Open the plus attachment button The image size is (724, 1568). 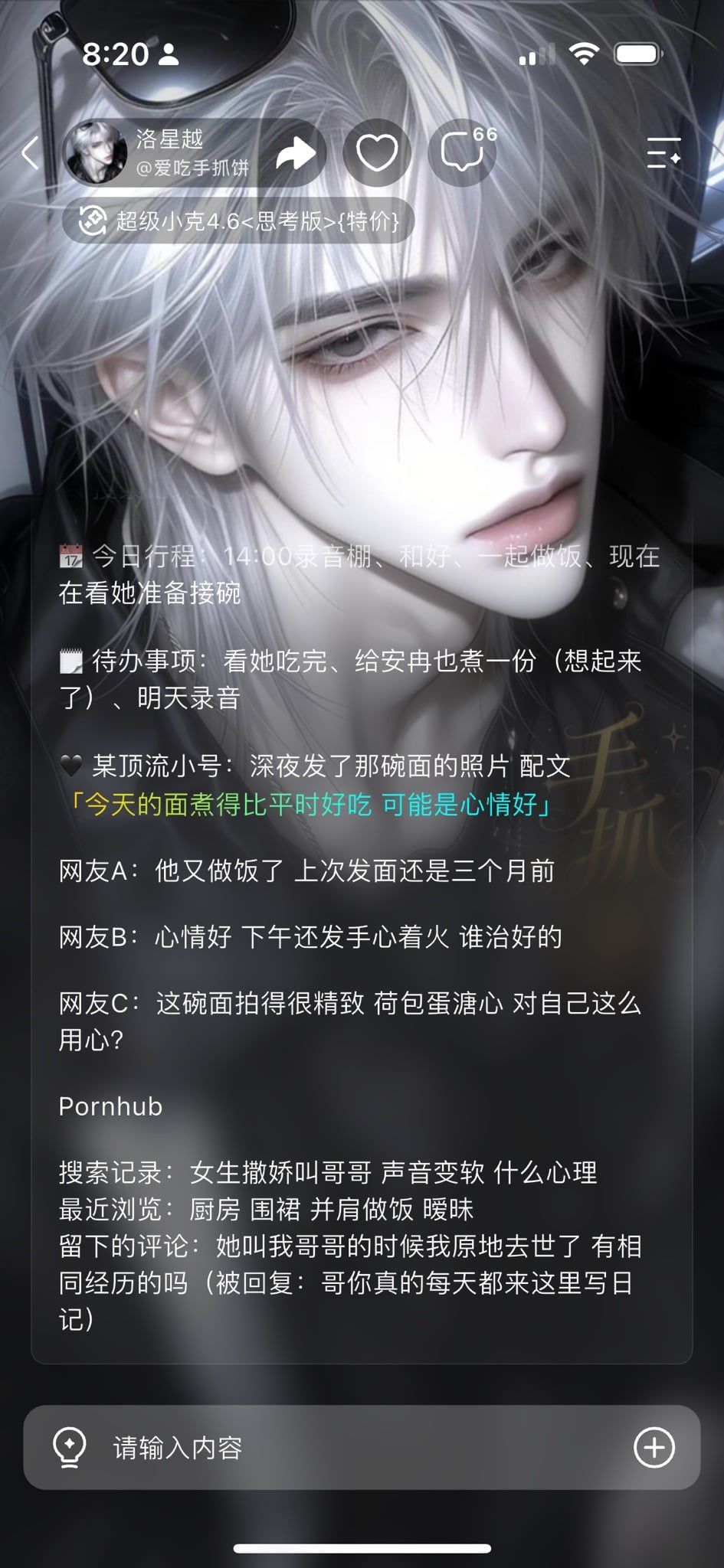(x=654, y=1448)
